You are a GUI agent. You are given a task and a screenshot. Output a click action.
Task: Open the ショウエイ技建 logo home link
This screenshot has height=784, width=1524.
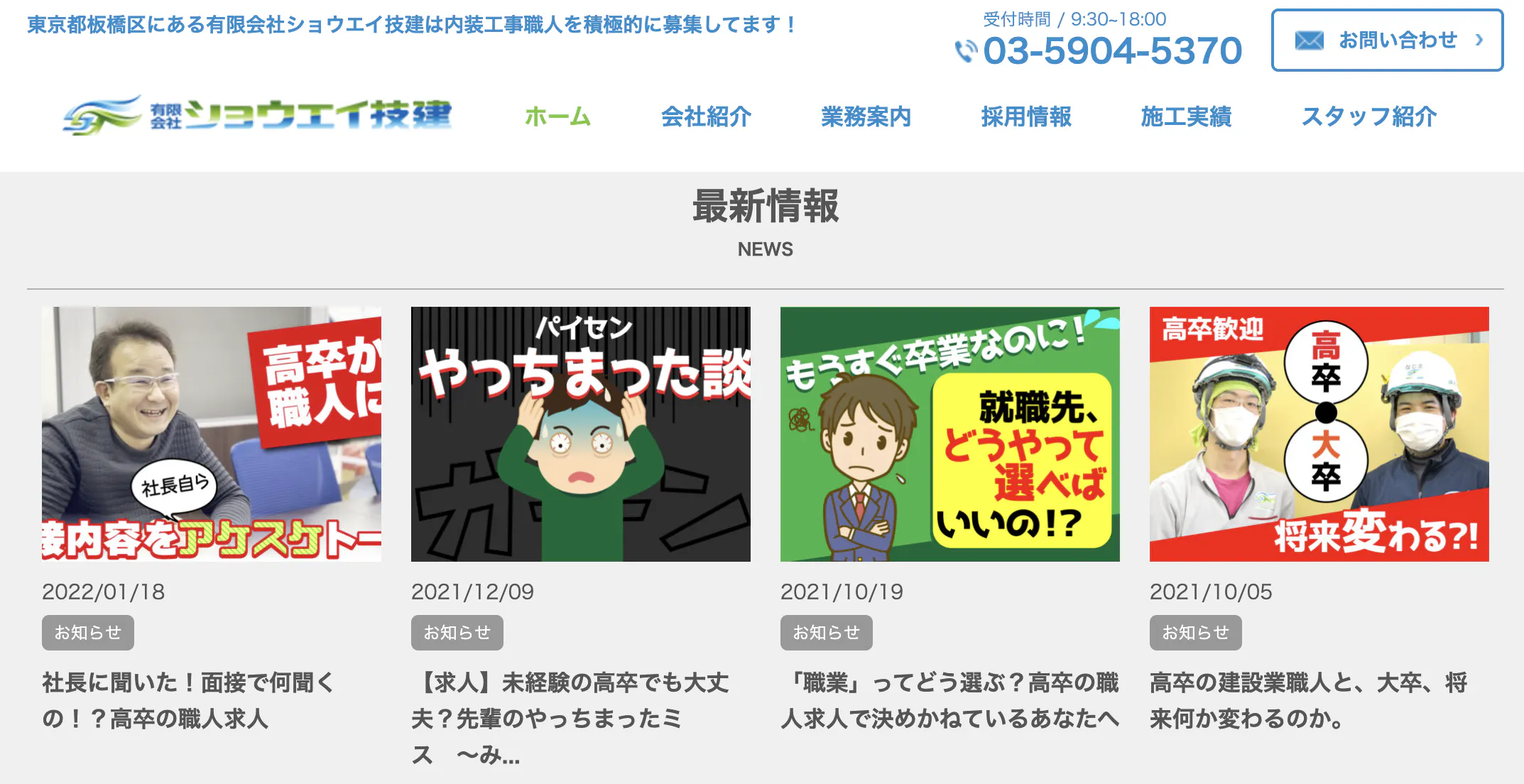pyautogui.click(x=257, y=116)
